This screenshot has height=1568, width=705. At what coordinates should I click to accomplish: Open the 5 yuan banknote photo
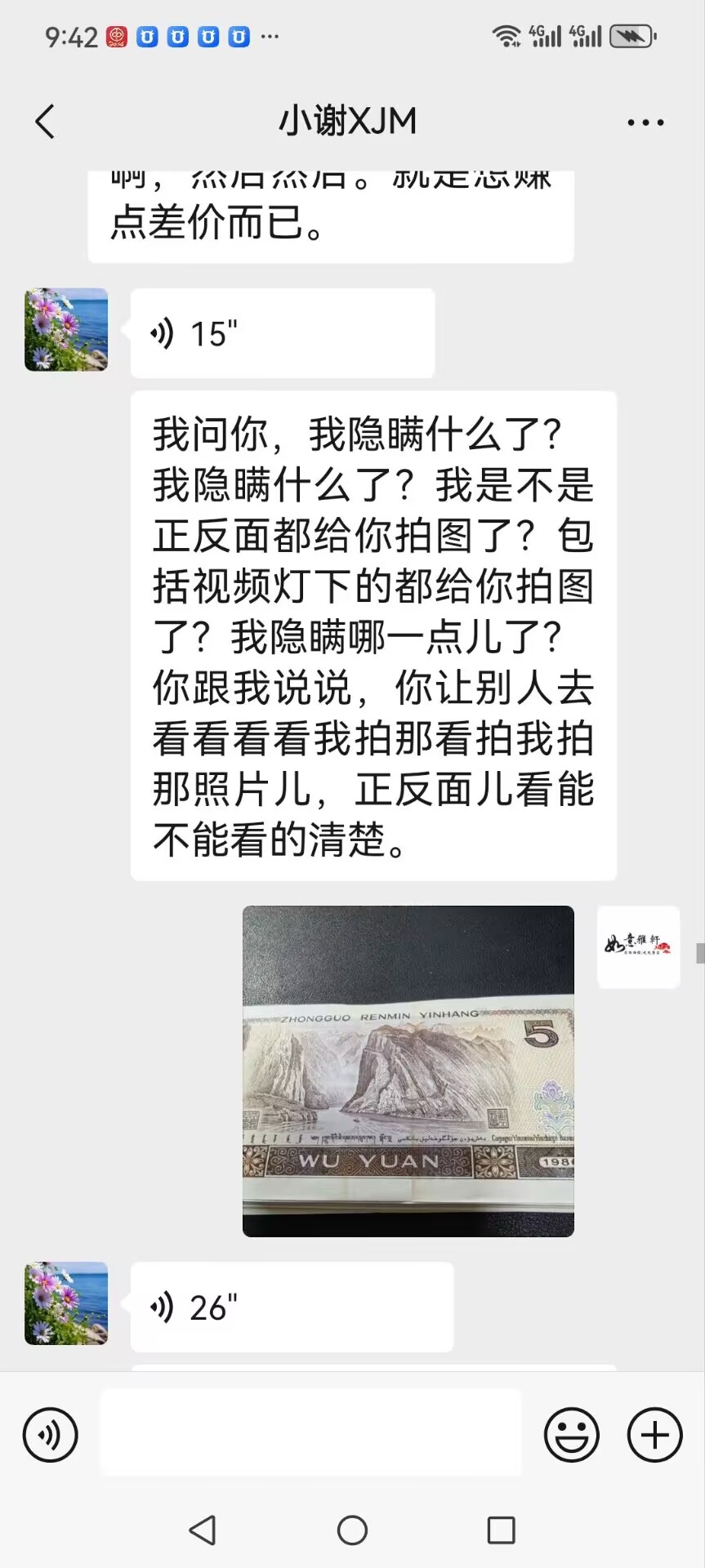(x=408, y=1071)
